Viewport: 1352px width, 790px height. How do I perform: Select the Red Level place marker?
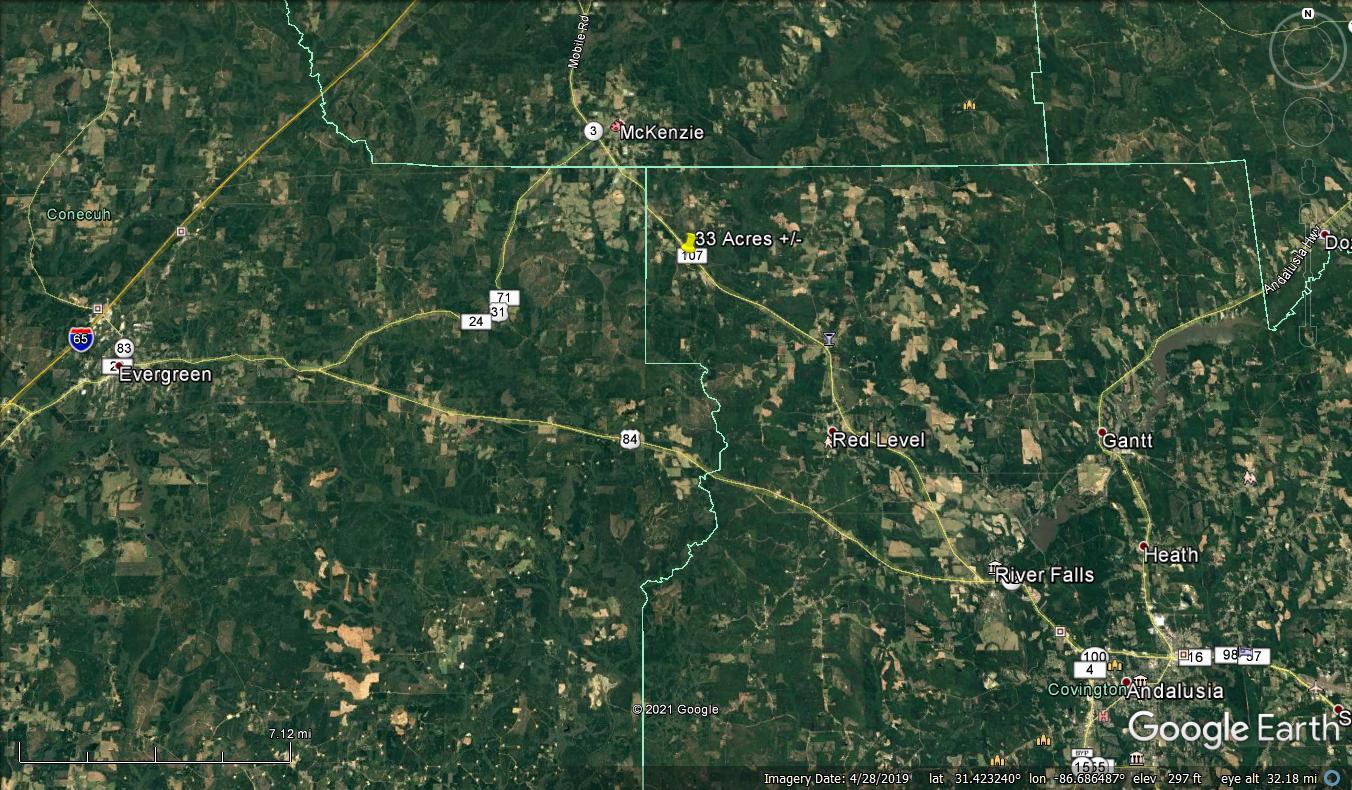pos(832,432)
